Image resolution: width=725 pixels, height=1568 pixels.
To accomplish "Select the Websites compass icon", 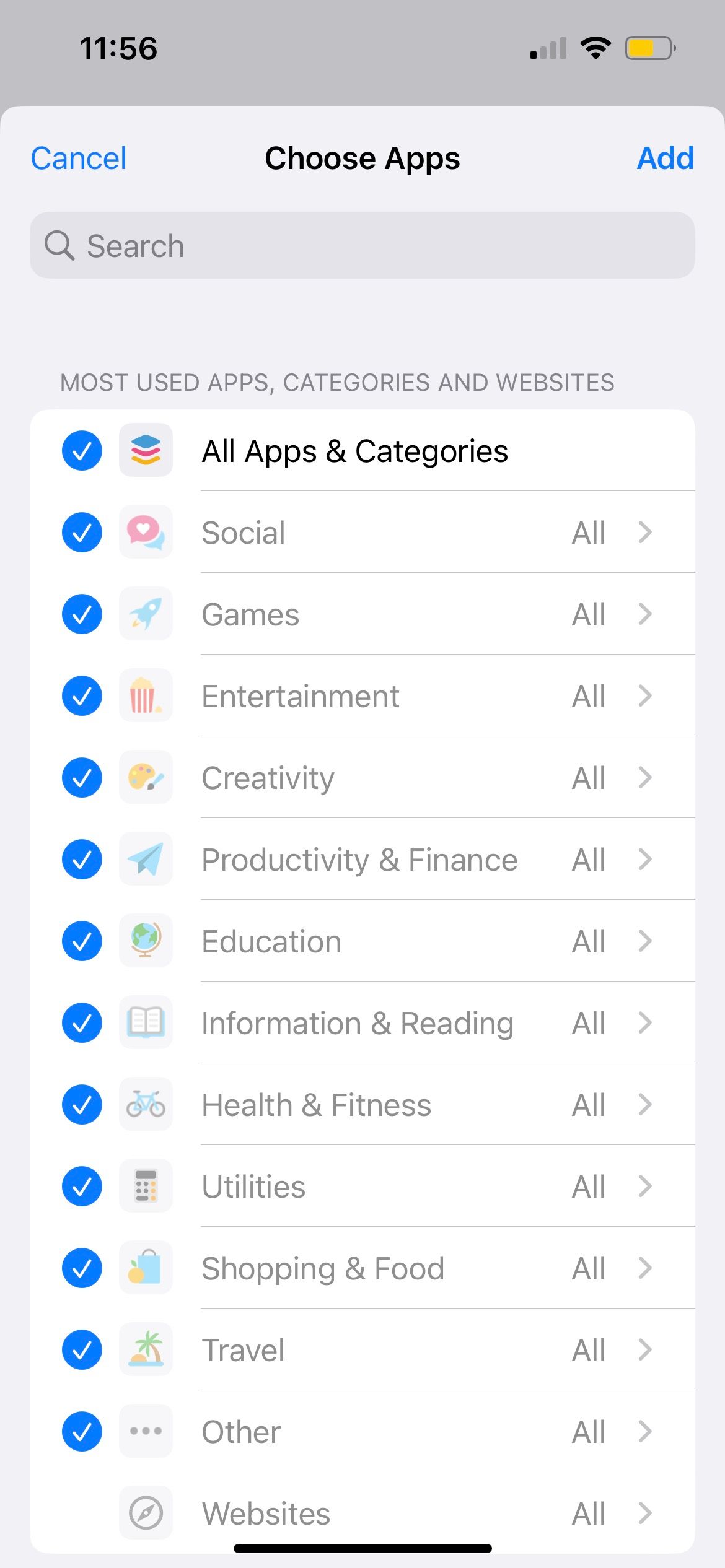I will coord(146,1513).
